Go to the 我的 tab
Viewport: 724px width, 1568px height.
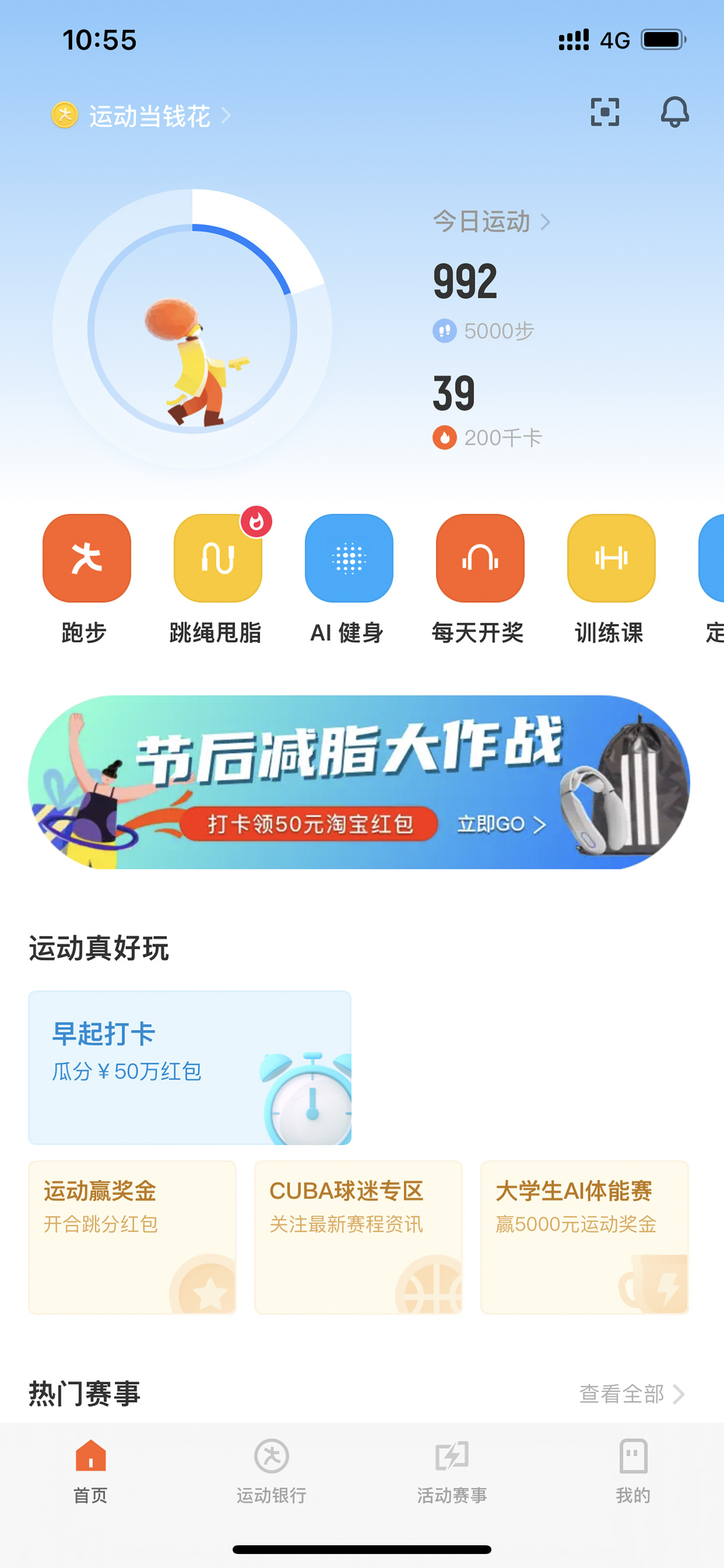pyautogui.click(x=633, y=1470)
